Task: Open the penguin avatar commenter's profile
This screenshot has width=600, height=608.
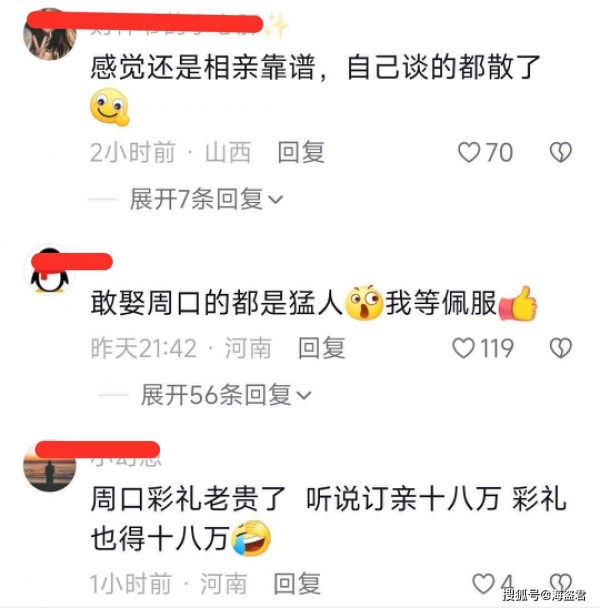Action: [x=49, y=272]
